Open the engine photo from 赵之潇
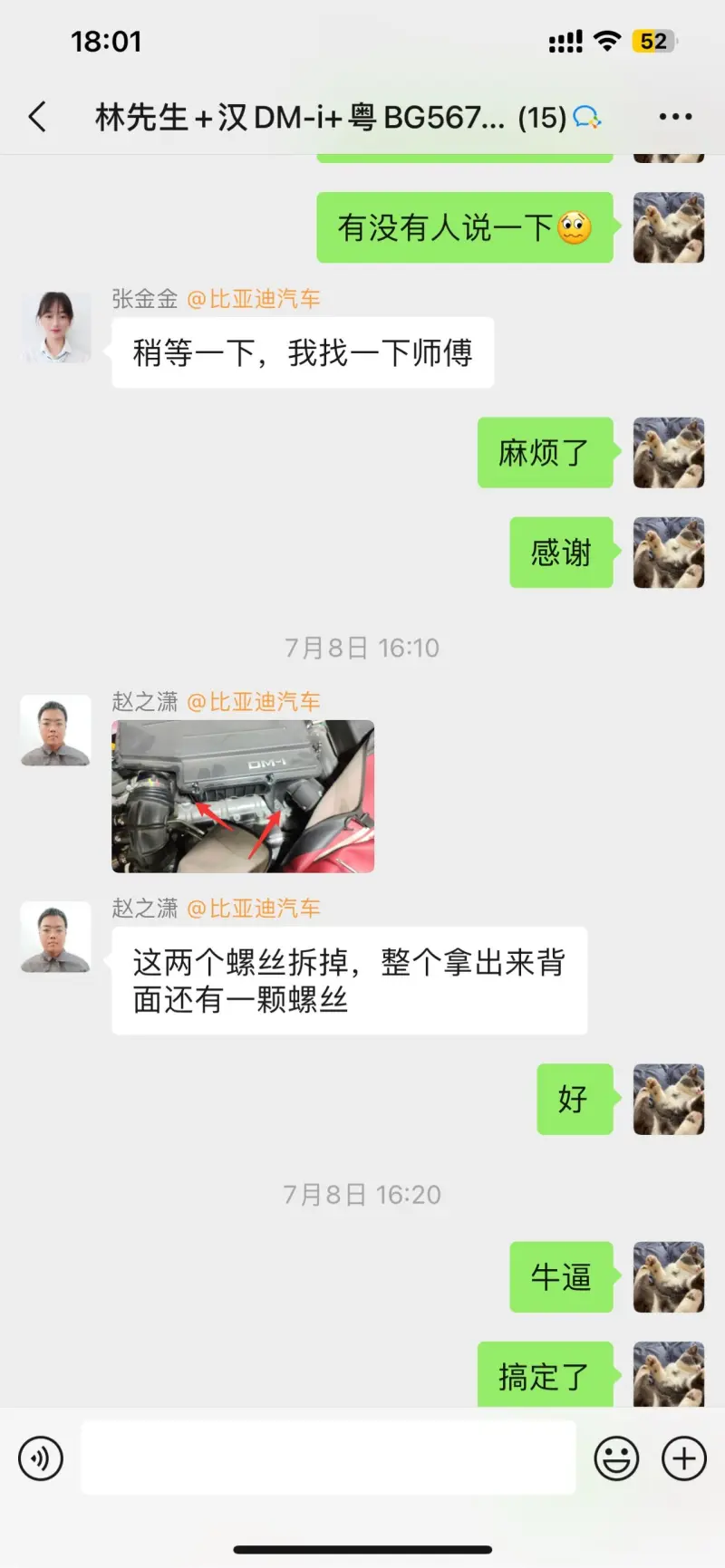The height and width of the screenshot is (1568, 725). click(x=243, y=796)
